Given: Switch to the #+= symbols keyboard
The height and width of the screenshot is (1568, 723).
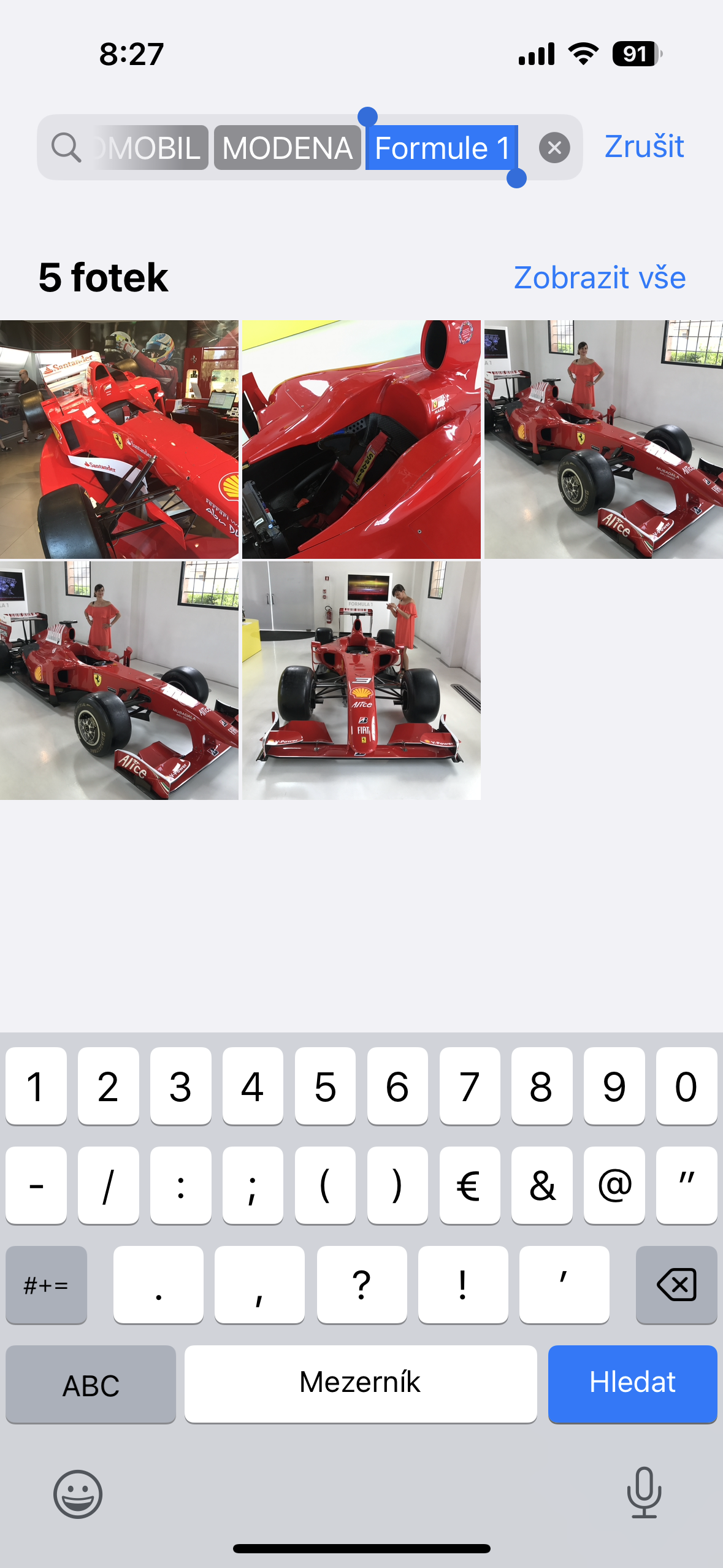Looking at the screenshot, I should [46, 1284].
